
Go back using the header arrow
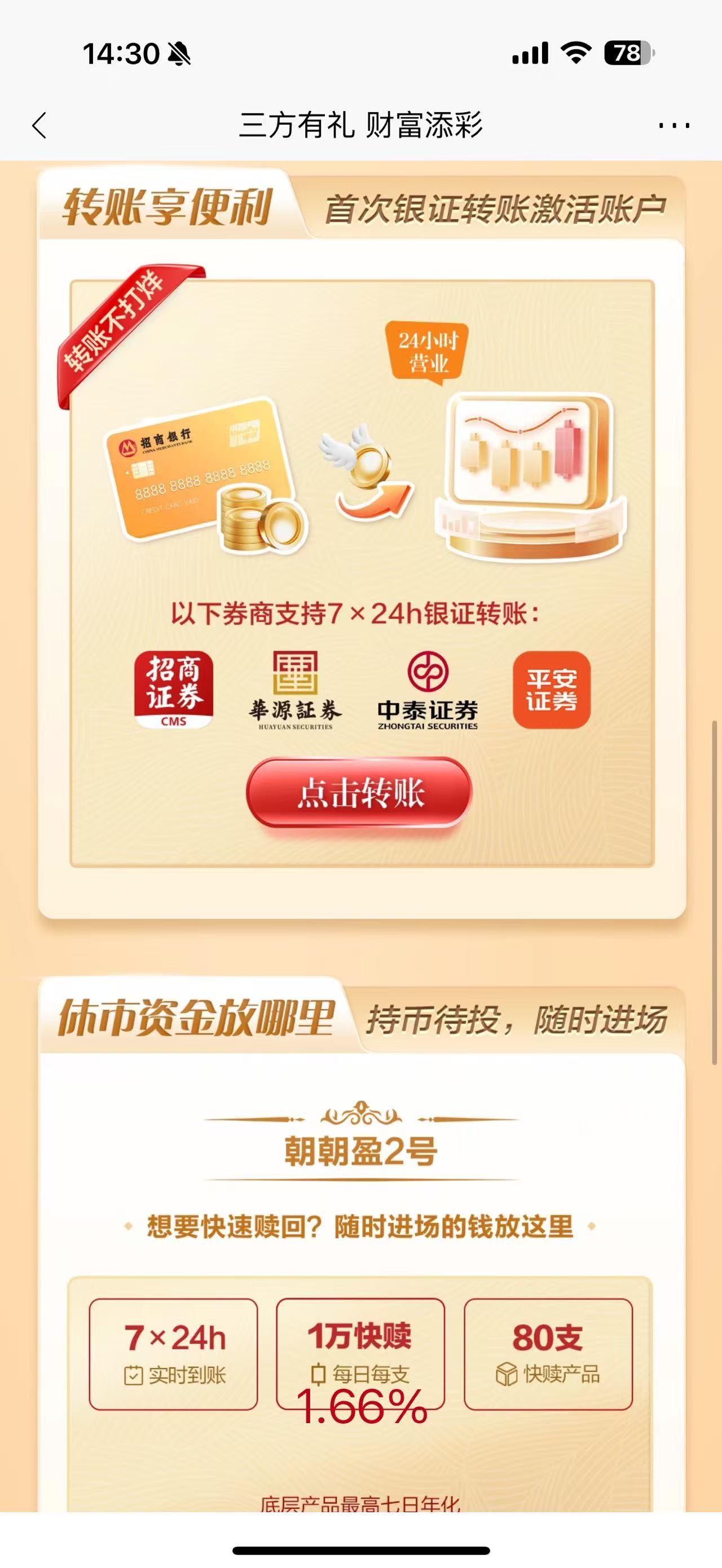point(39,125)
